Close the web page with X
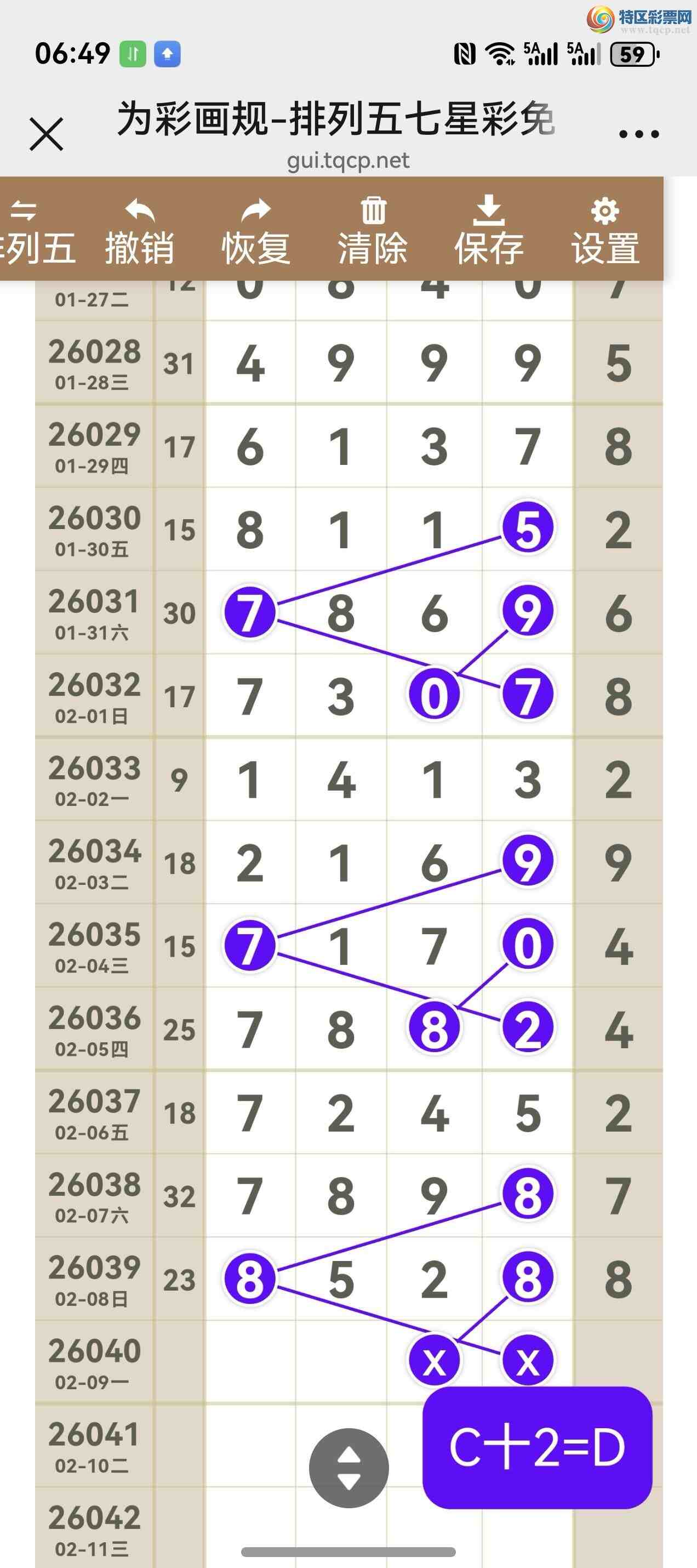697x1568 pixels. pyautogui.click(x=46, y=134)
